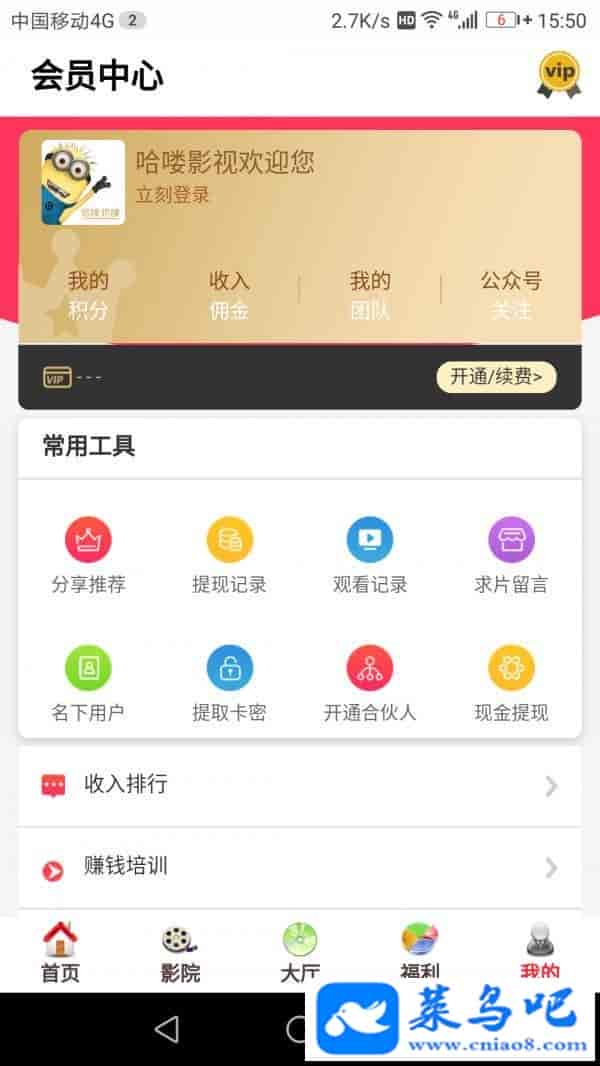Open 分享推荐
Image resolution: width=600 pixels, height=1066 pixels.
88,556
